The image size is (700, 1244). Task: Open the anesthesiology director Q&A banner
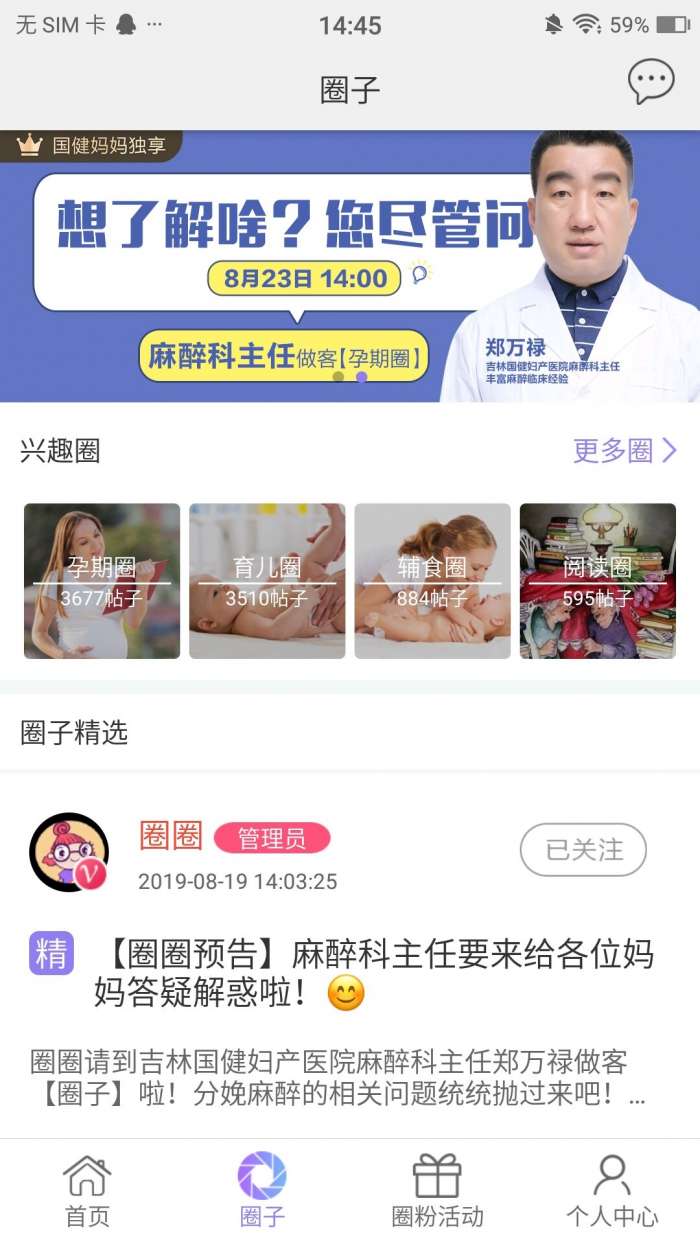(x=350, y=266)
